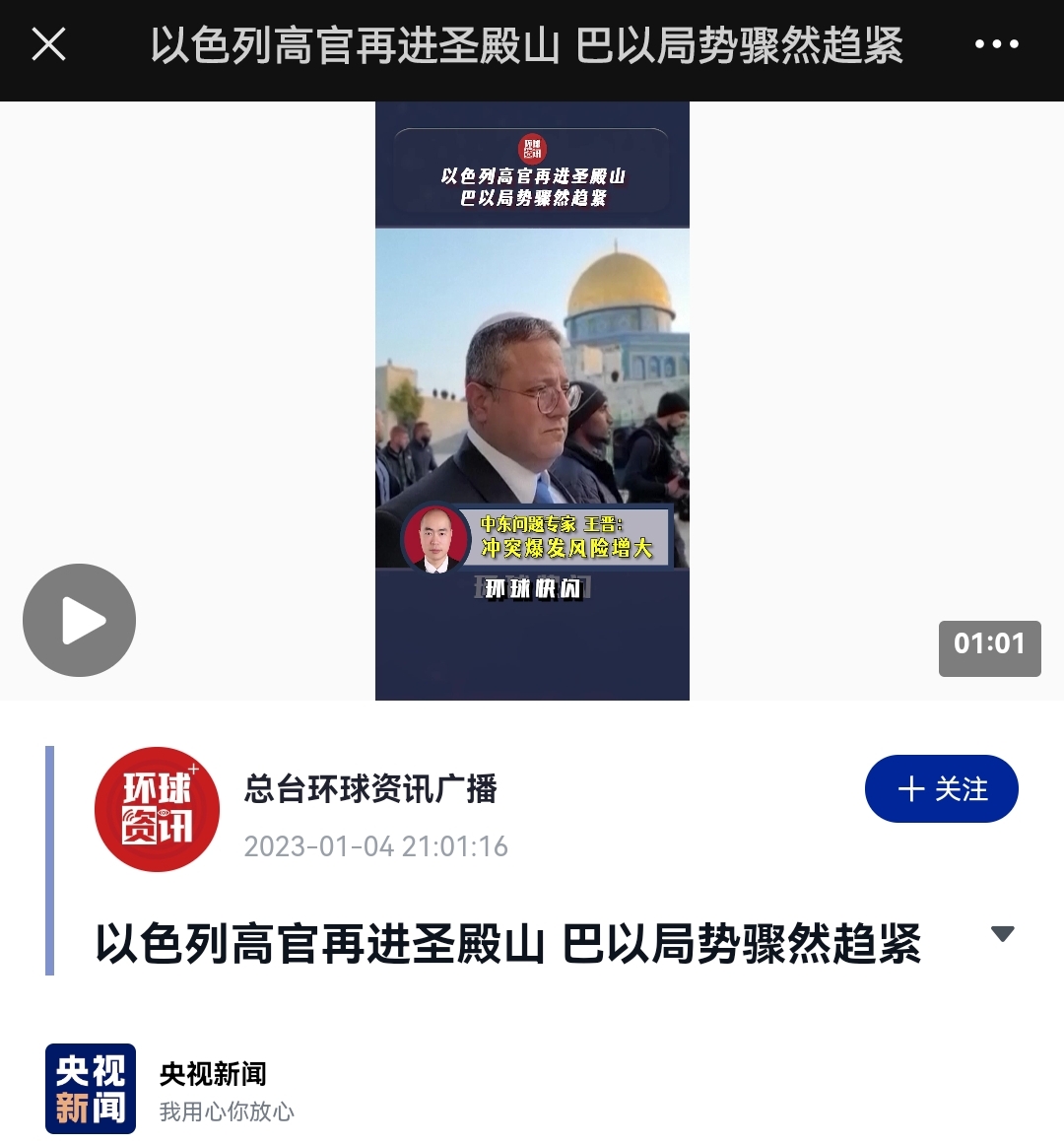Close this video page
The width and height of the screenshot is (1064, 1144).
point(48,44)
